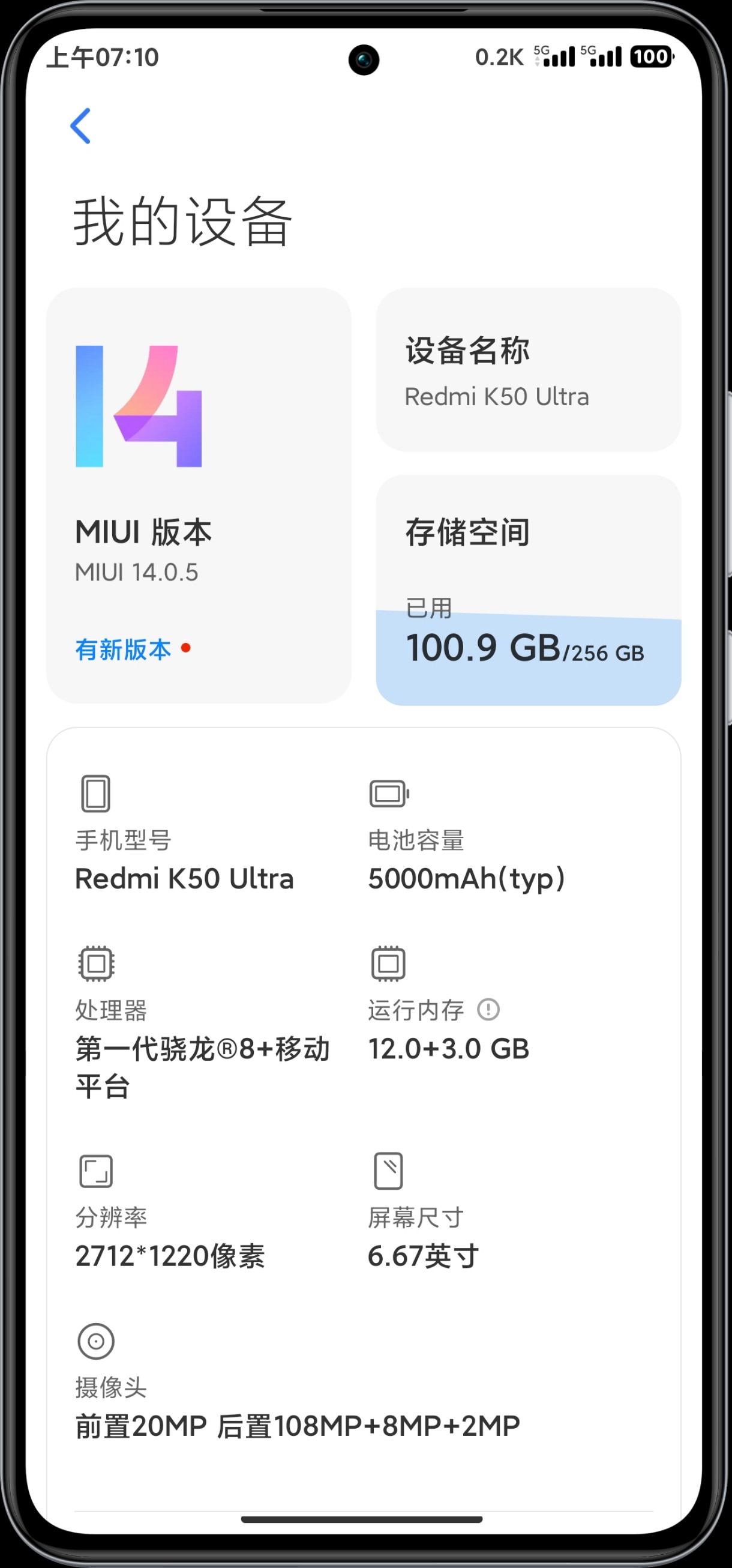The height and width of the screenshot is (1568, 732).
Task: Go back using the blue arrow
Action: (81, 126)
